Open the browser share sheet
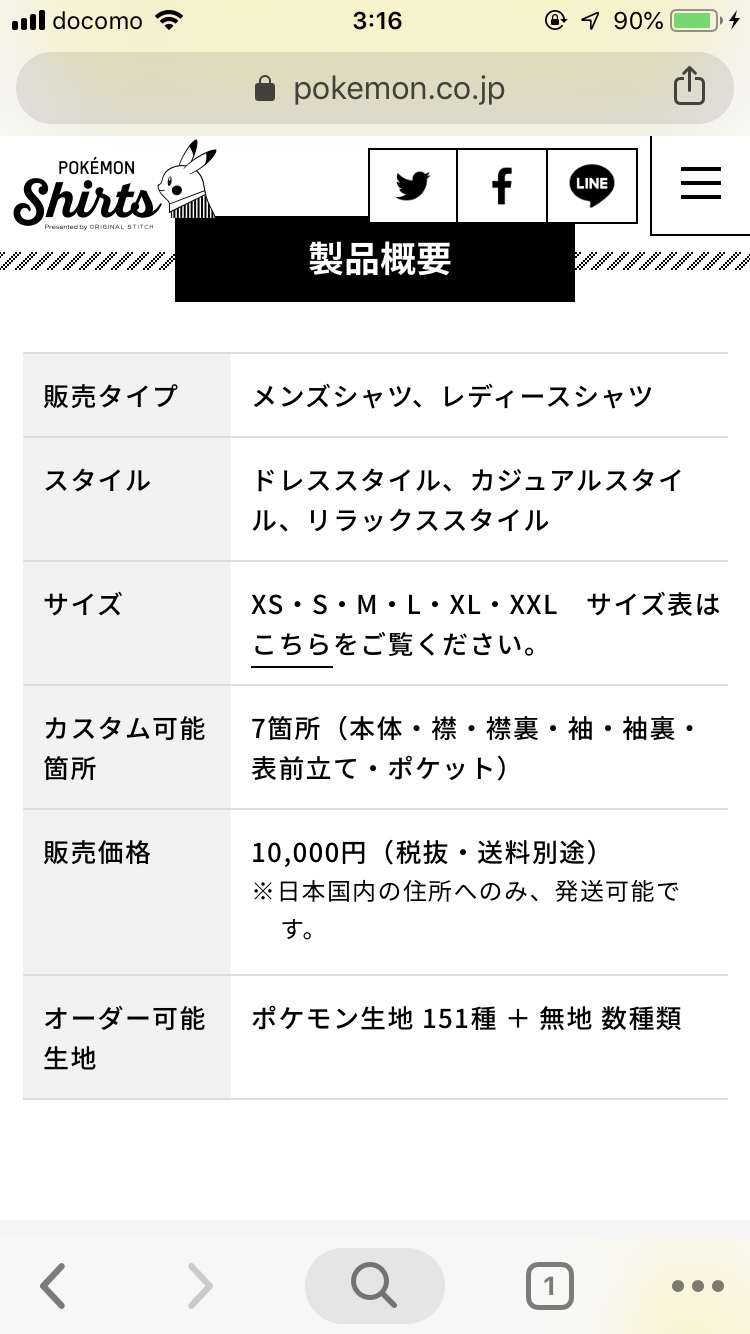The height and width of the screenshot is (1334, 750). (x=688, y=88)
